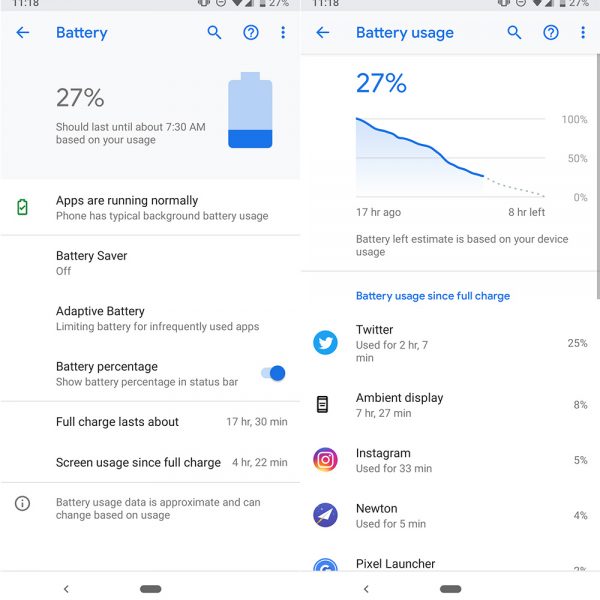The width and height of the screenshot is (600, 600).
Task: View Pixel Launcher battery usage details
Action: tap(450, 565)
